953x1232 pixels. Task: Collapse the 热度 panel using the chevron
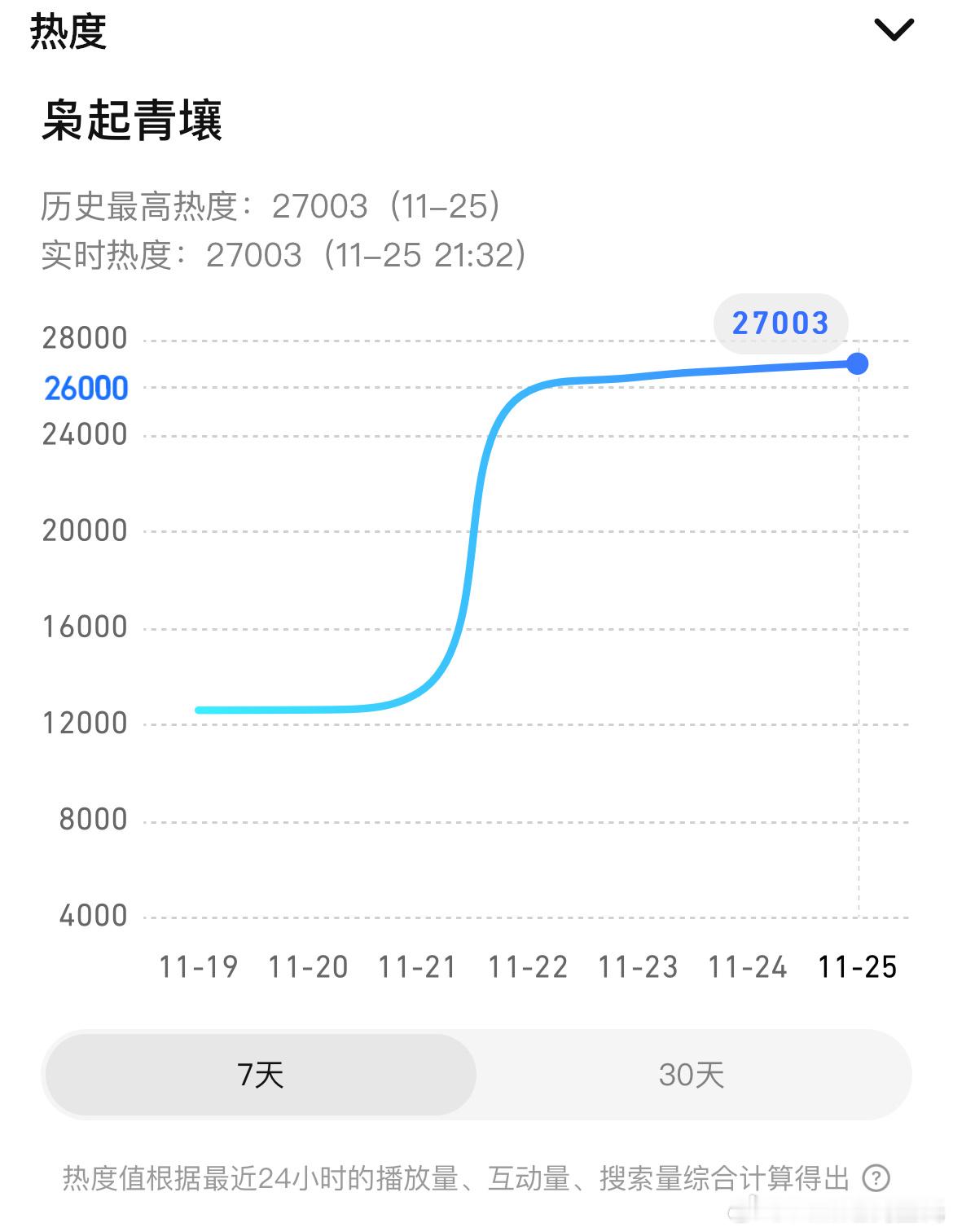pyautogui.click(x=894, y=29)
